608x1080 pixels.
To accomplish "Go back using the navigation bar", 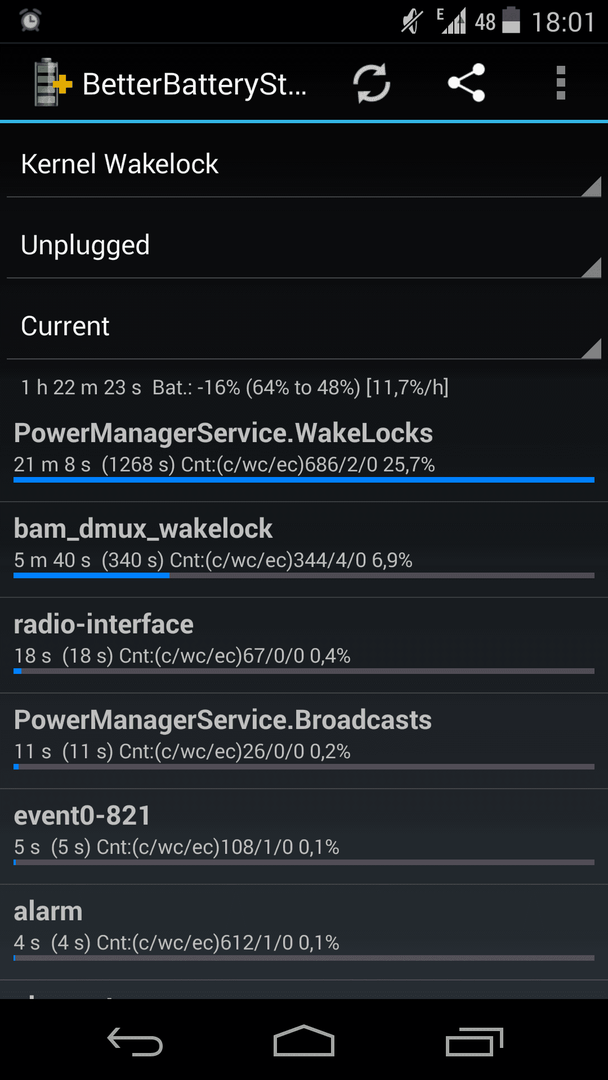I will click(136, 1041).
